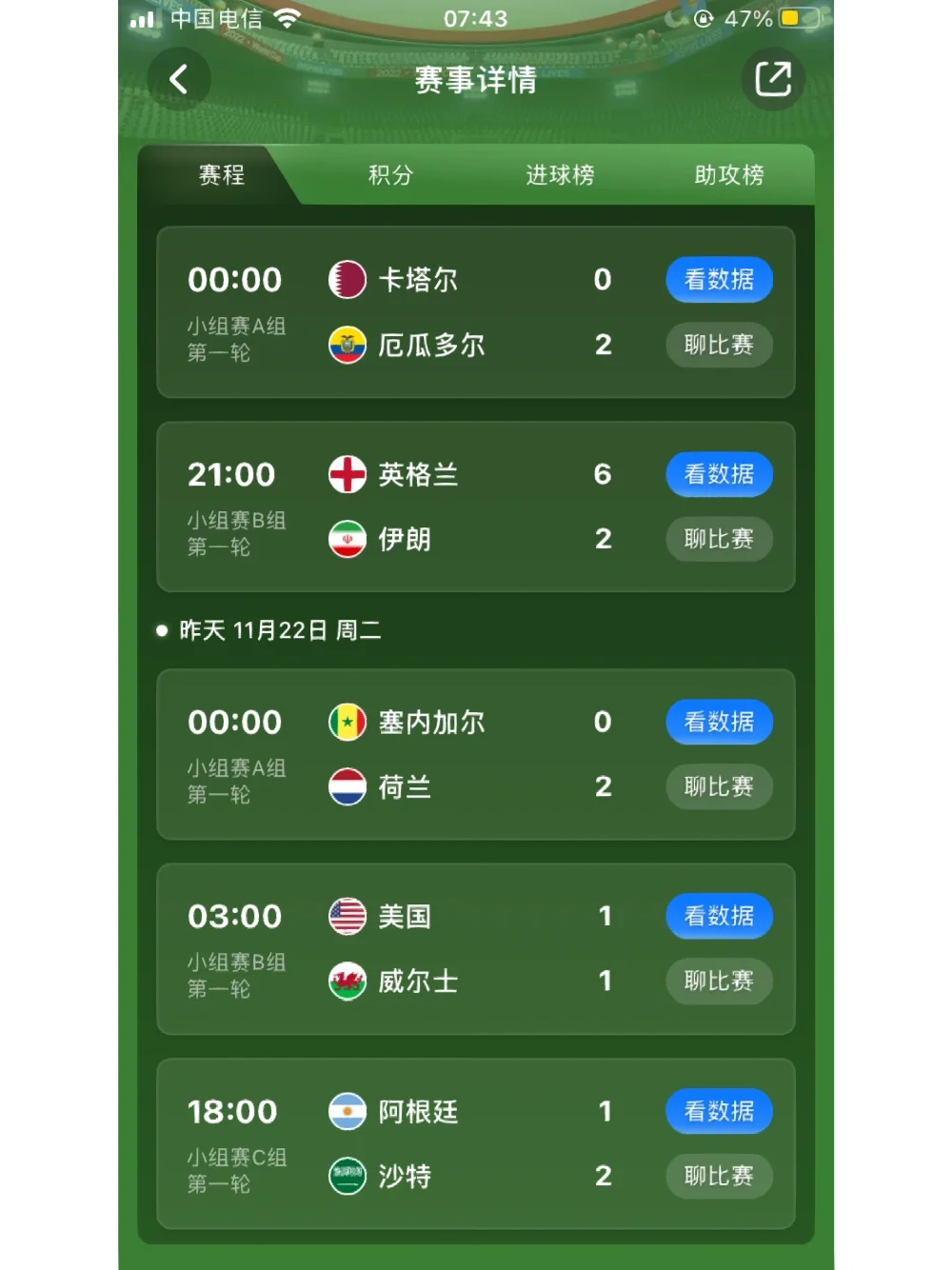Open 看数据 for 阿根廷 vs 沙特
Screen dimensions: 952x1270
[x=719, y=1111]
